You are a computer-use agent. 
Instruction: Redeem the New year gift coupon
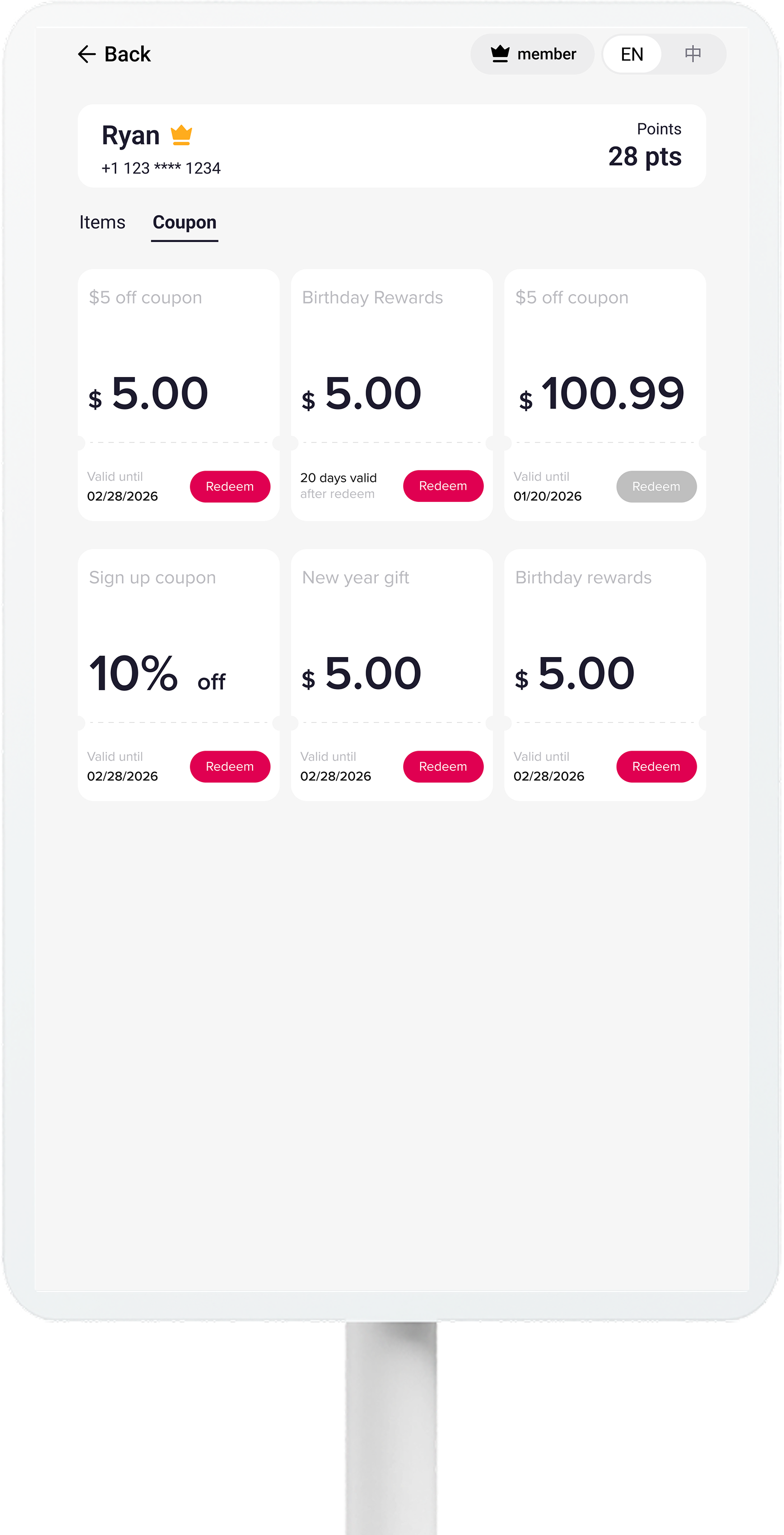(443, 766)
